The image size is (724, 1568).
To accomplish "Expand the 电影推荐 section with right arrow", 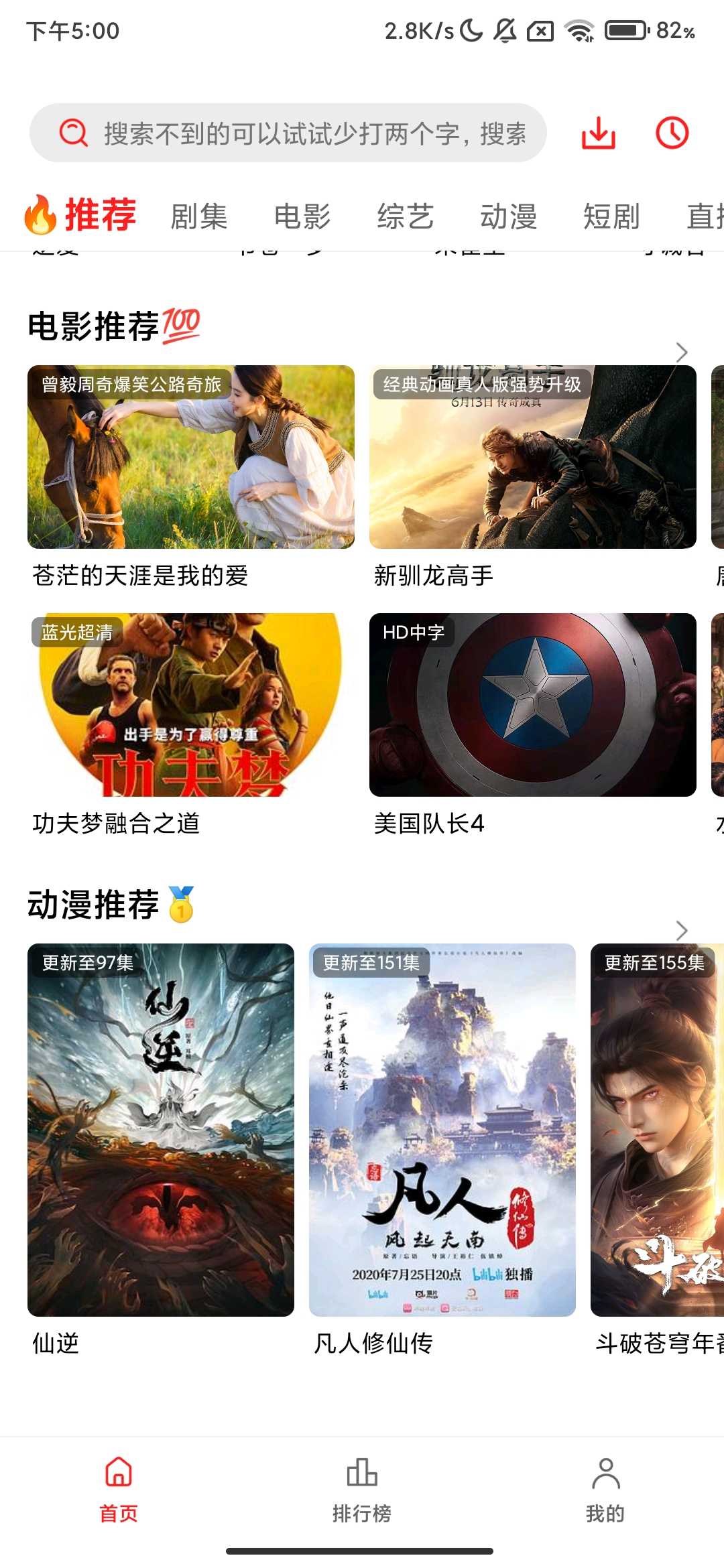I will pyautogui.click(x=680, y=351).
